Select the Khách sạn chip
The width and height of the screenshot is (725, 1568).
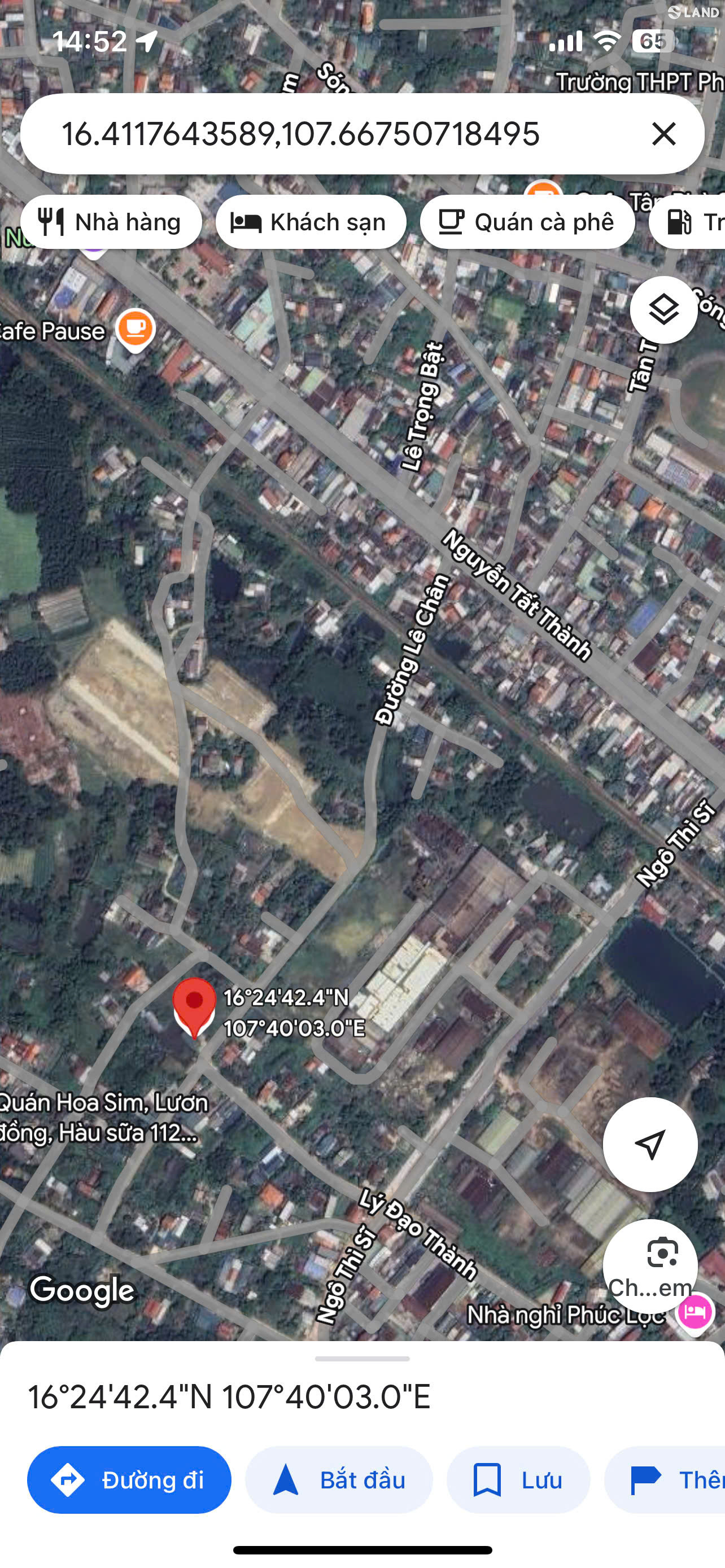pos(311,222)
